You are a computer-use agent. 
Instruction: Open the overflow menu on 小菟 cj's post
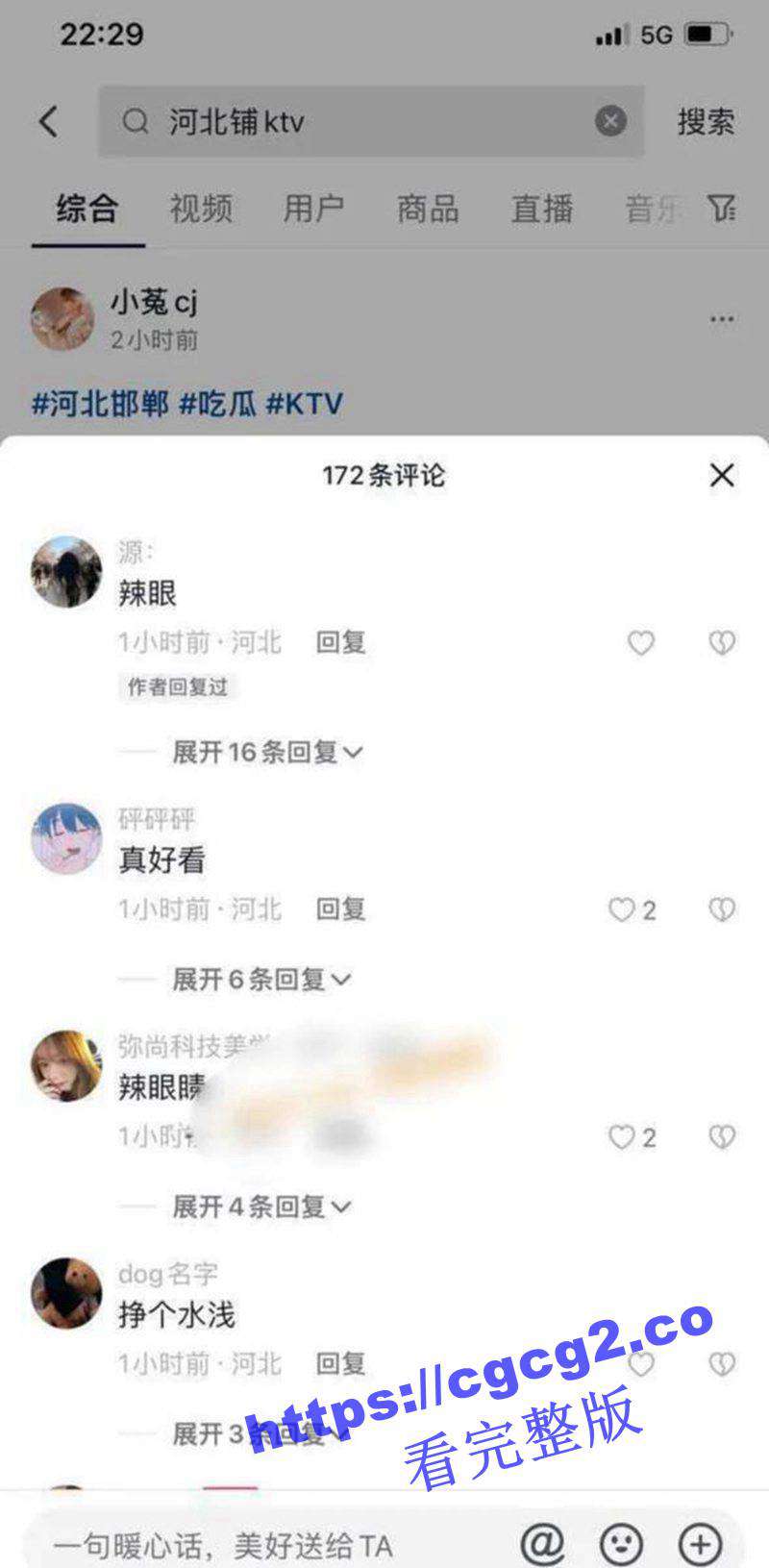tap(722, 319)
